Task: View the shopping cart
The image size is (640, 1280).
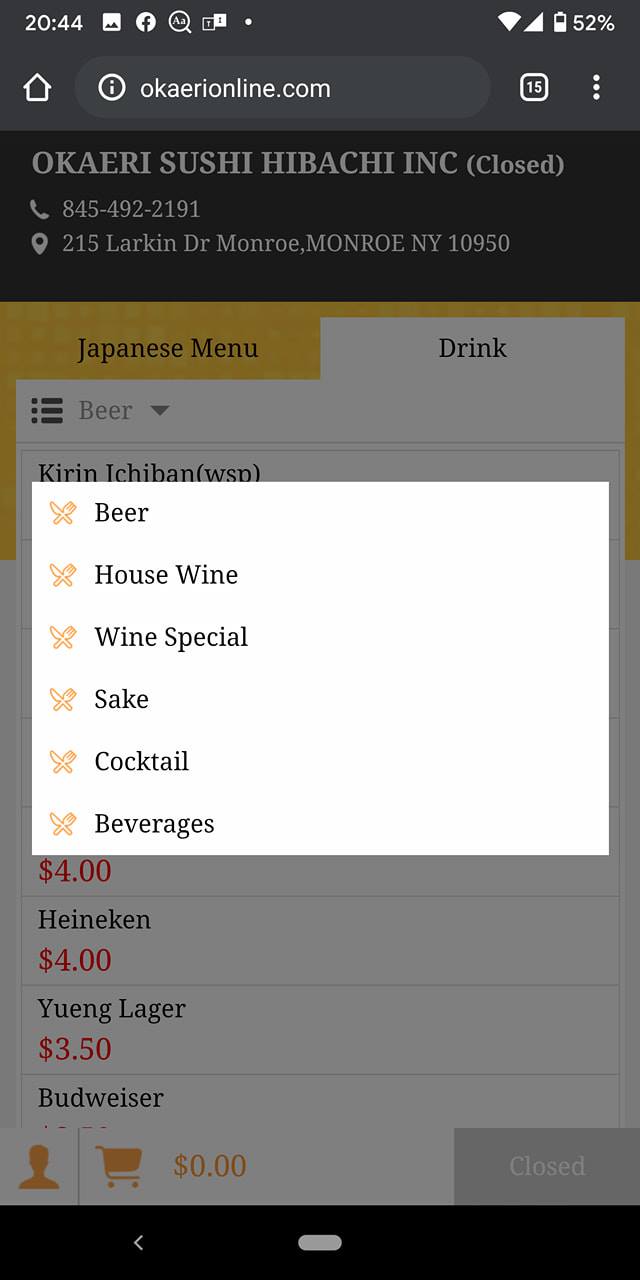Action: [x=118, y=1166]
